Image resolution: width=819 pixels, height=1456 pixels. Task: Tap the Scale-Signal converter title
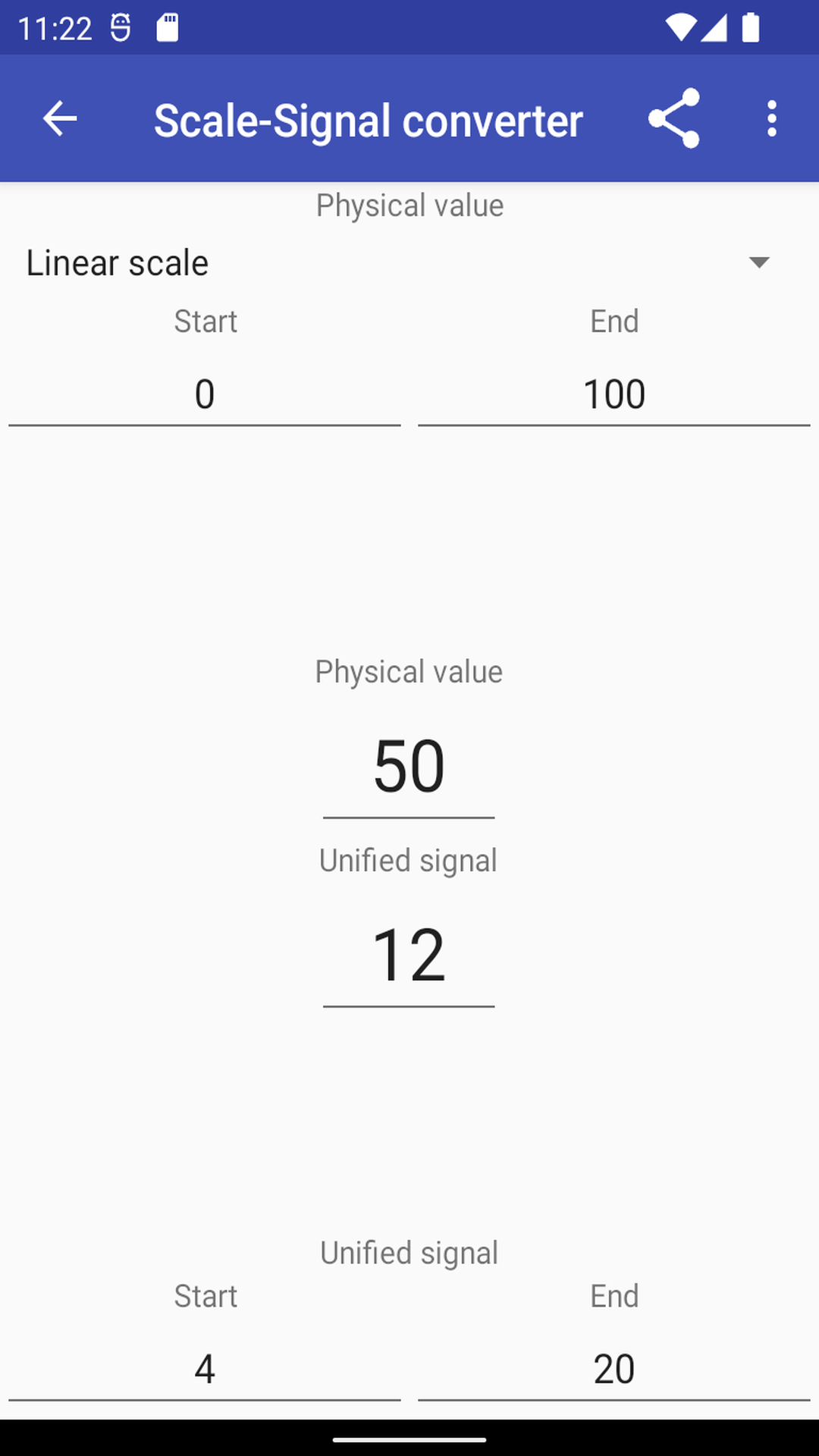click(x=368, y=118)
